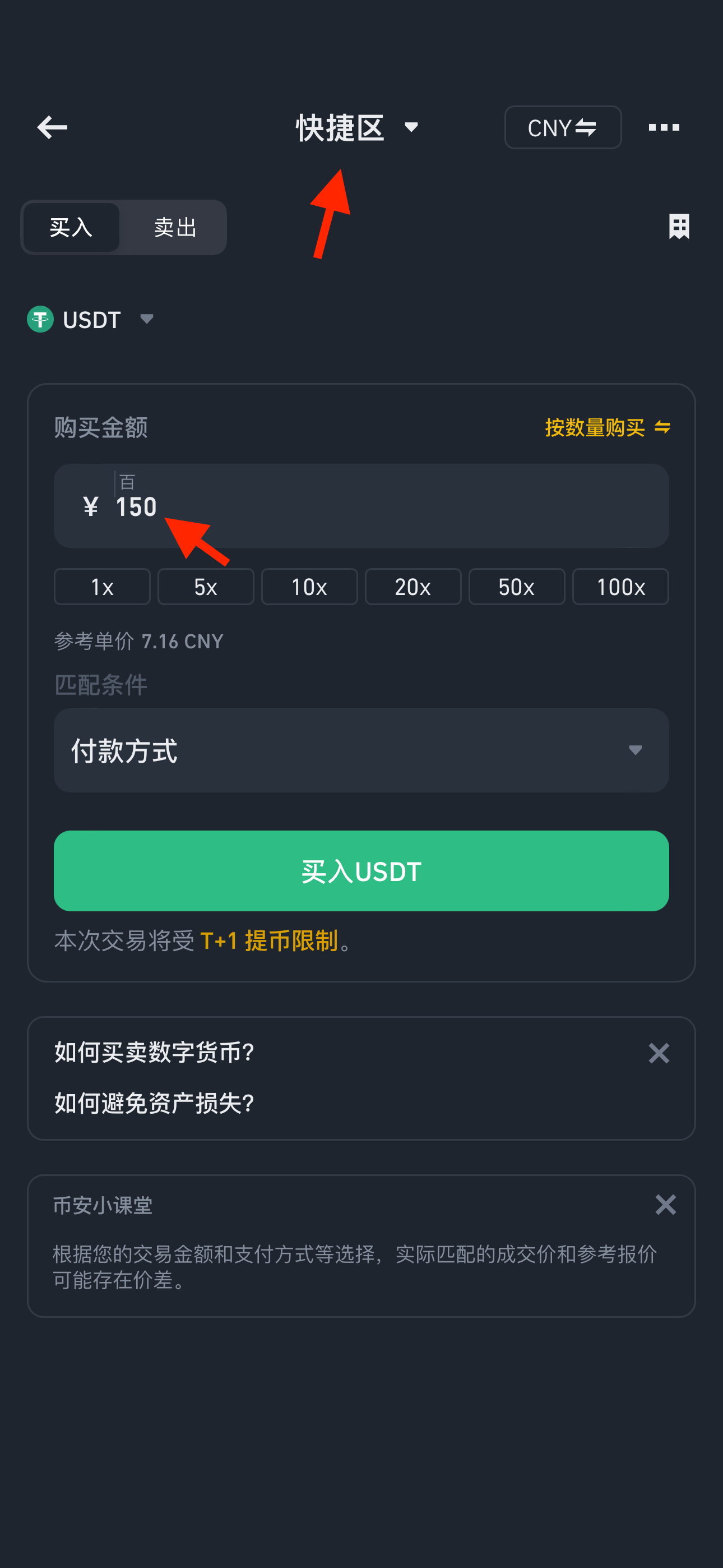Dismiss the 如何买卖数字货币 card
This screenshot has height=1568, width=723.
(659, 1053)
